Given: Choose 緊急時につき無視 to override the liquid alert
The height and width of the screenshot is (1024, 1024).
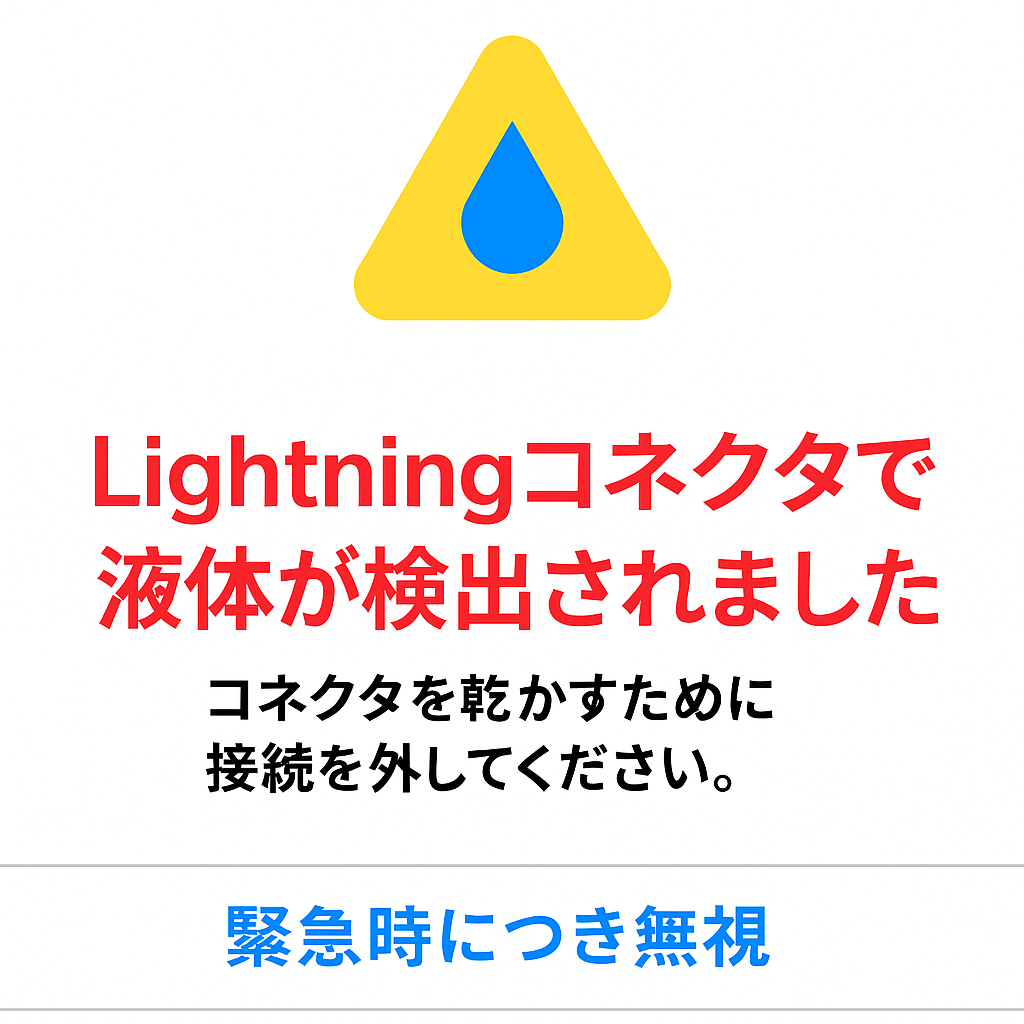Looking at the screenshot, I should [x=498, y=936].
